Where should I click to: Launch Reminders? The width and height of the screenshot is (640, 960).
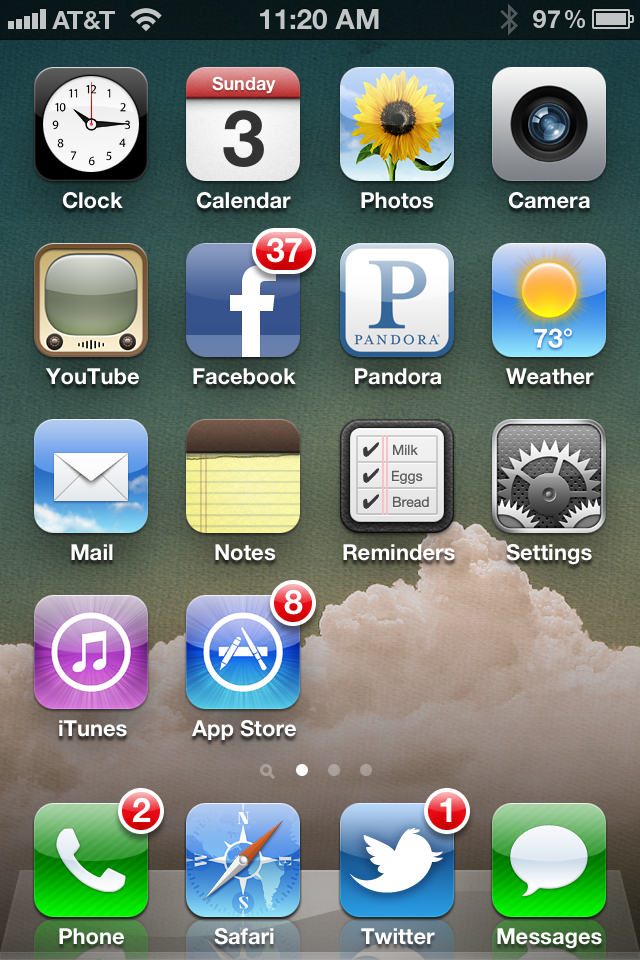click(x=396, y=476)
